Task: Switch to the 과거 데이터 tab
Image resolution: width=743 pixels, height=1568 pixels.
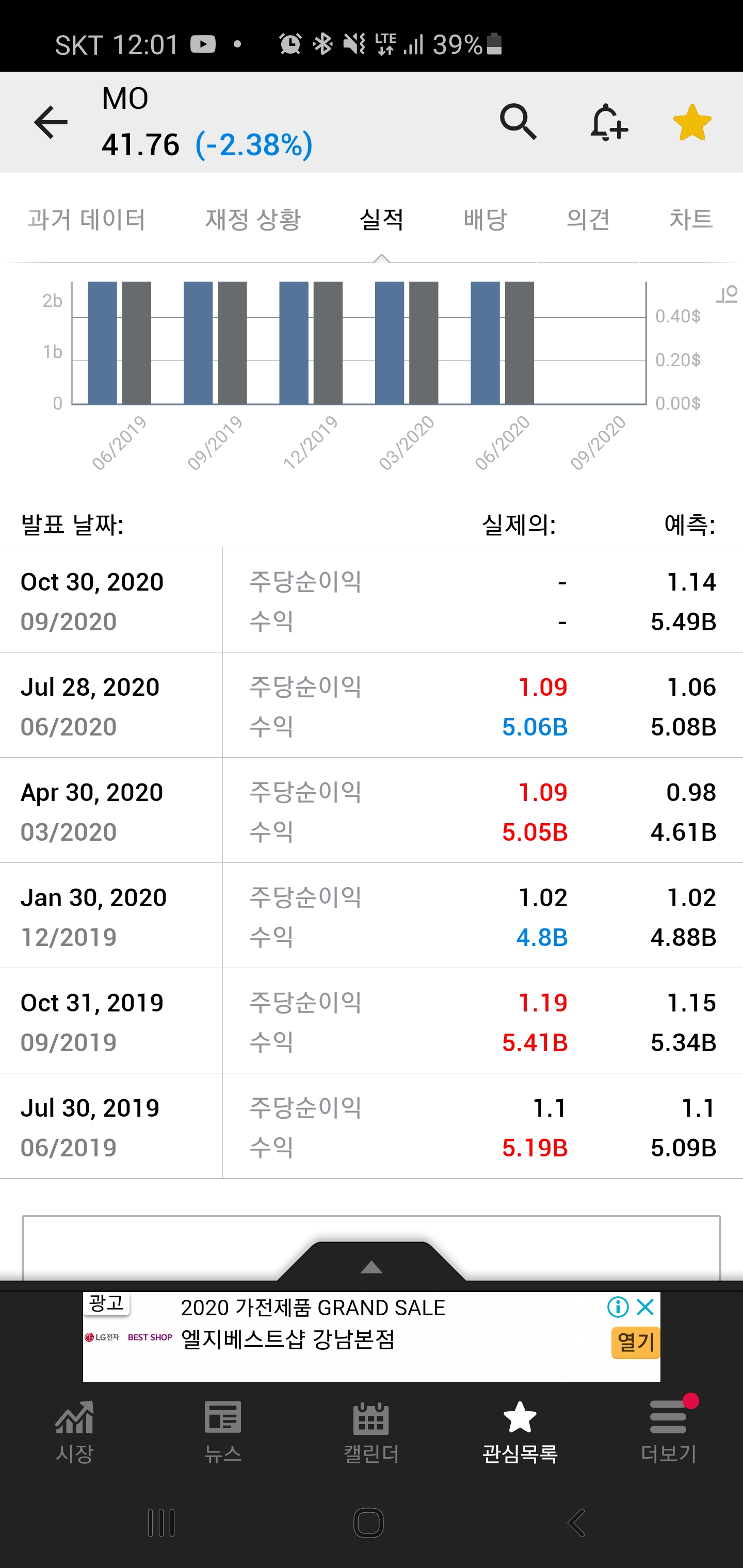Action: click(87, 219)
